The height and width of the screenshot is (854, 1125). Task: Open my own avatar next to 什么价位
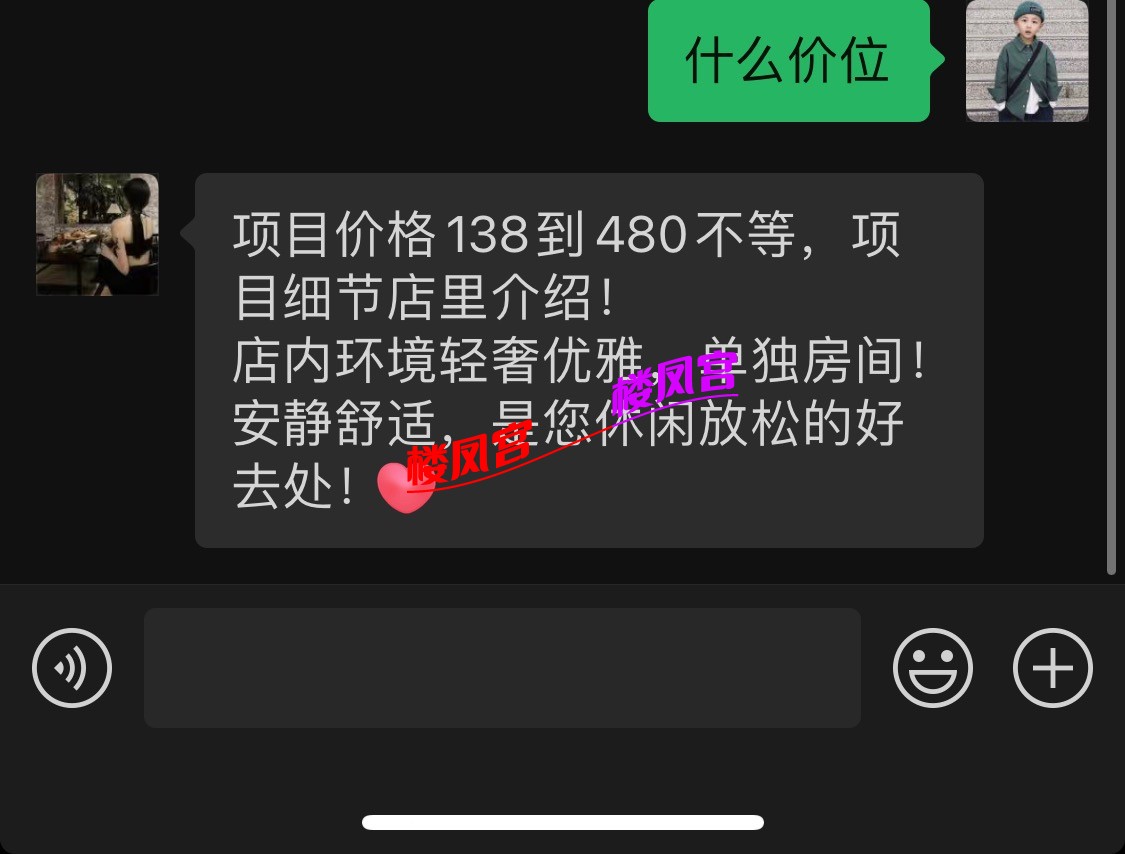(1026, 61)
